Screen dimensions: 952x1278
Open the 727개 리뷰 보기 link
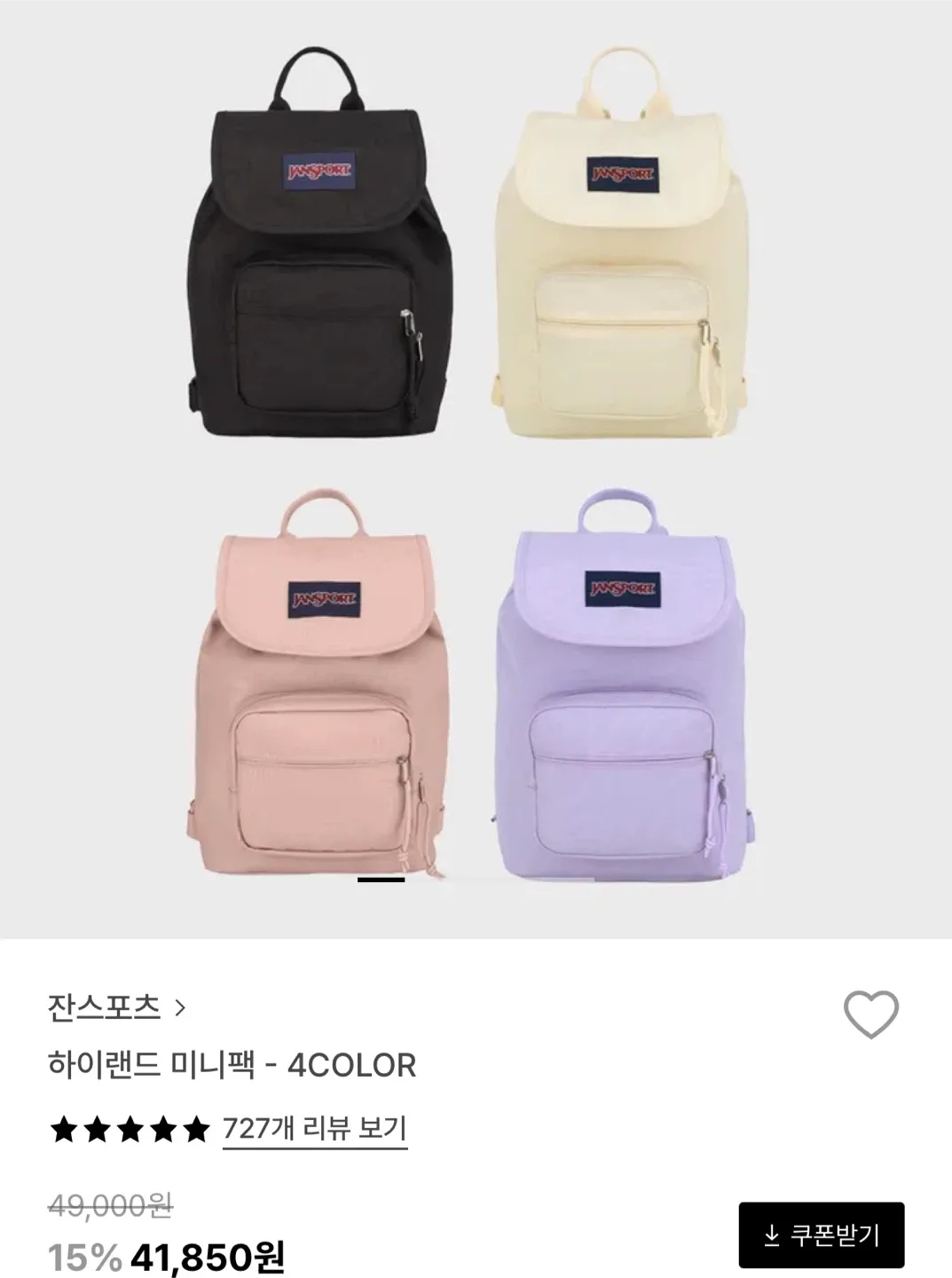click(x=314, y=1129)
